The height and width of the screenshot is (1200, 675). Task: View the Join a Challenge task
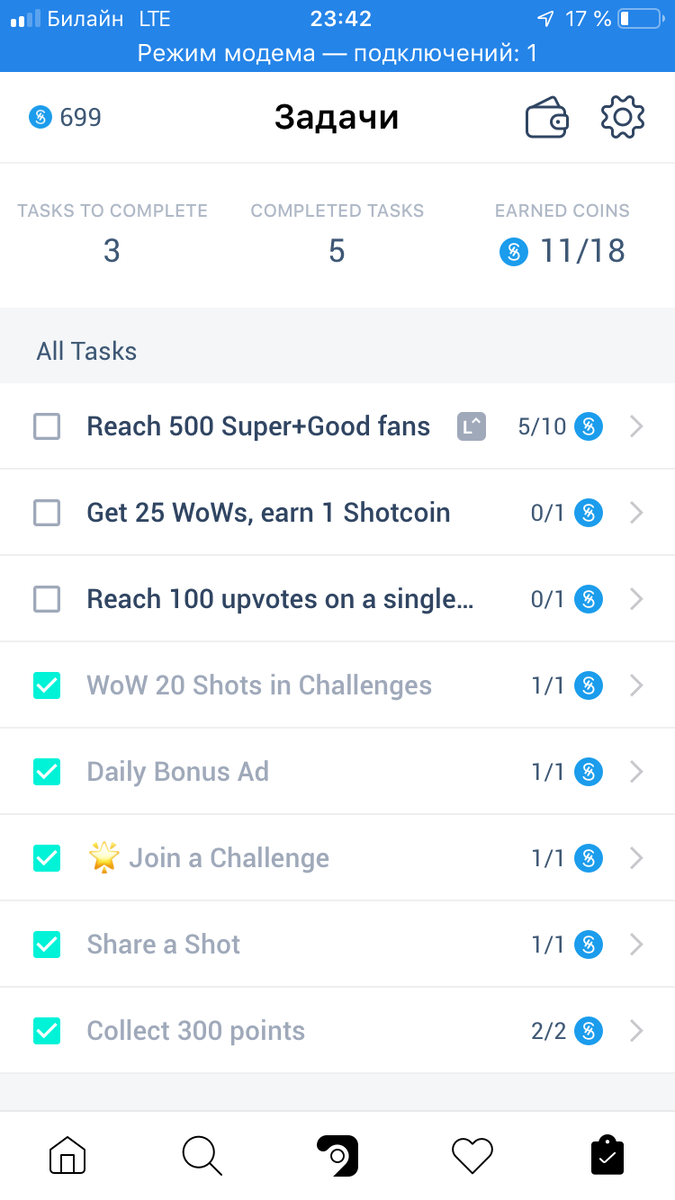tap(228, 858)
